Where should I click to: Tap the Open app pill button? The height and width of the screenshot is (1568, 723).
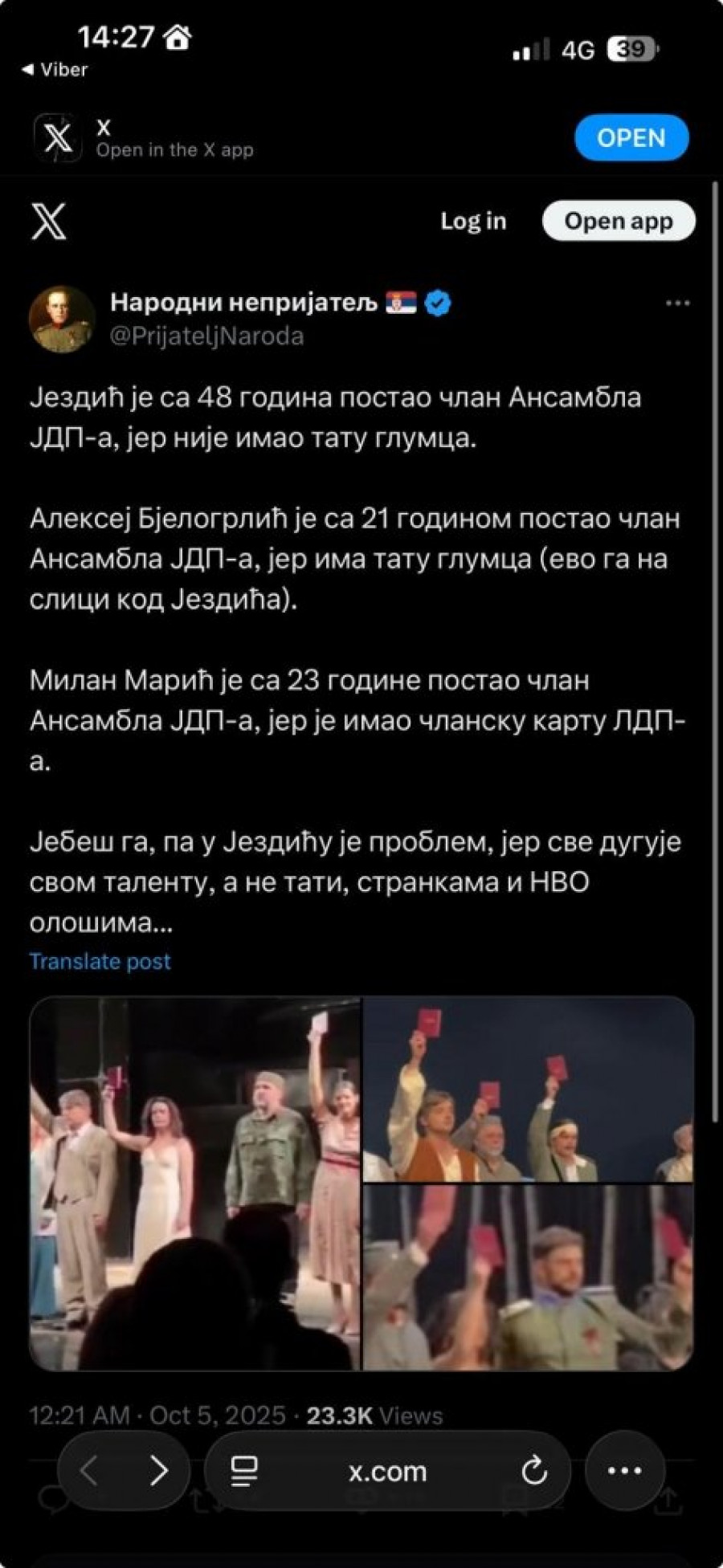coord(618,221)
